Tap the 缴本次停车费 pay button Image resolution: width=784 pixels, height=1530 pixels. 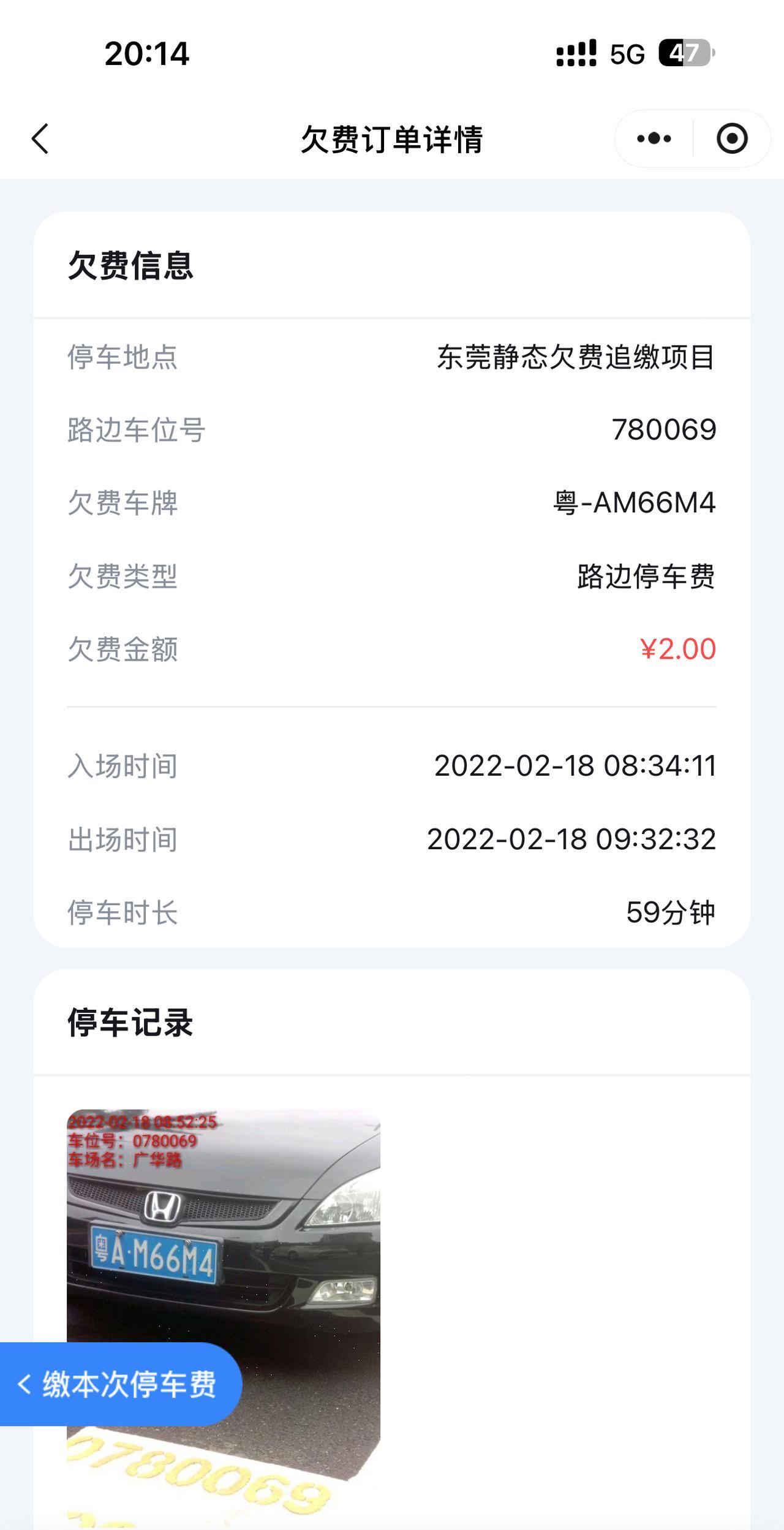tap(121, 1384)
